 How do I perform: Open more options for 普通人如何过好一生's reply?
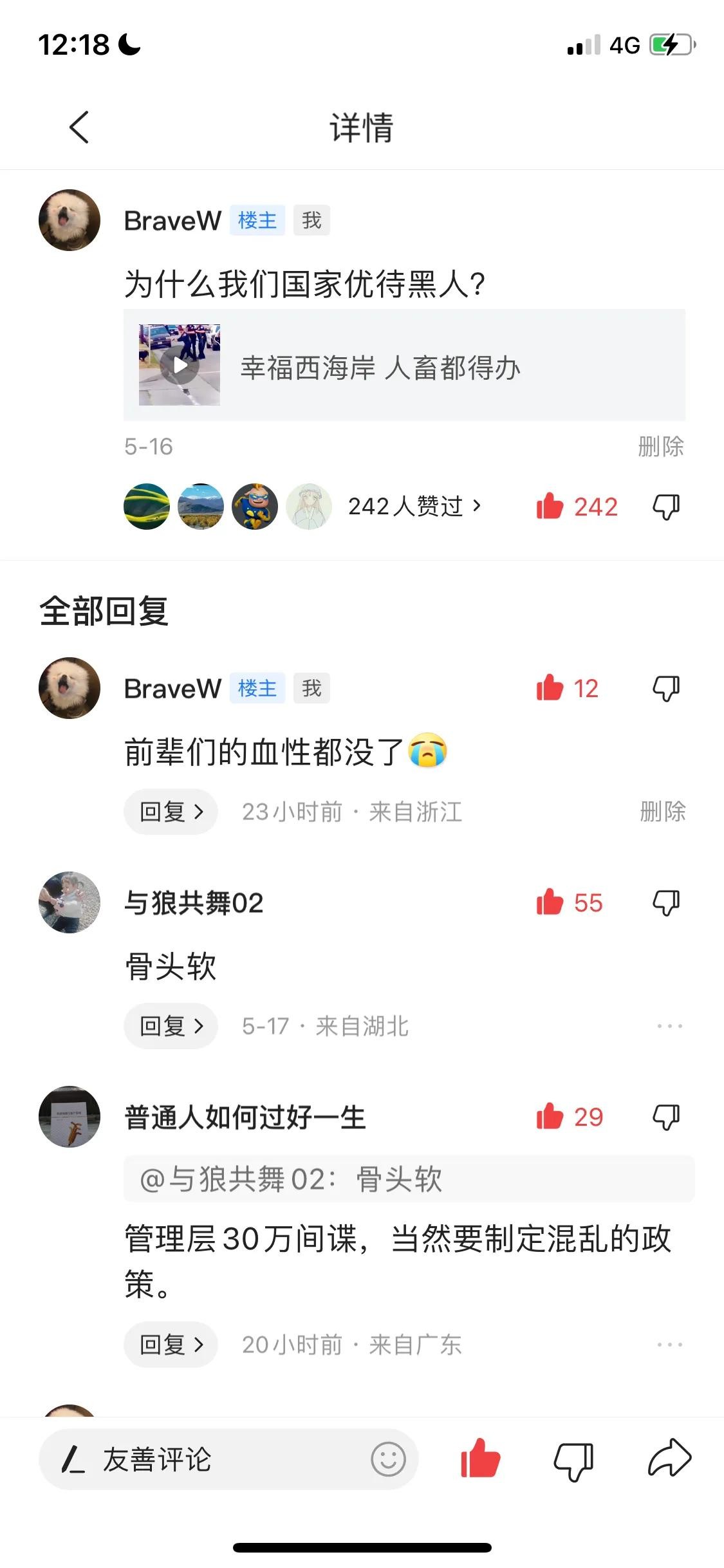[x=669, y=1345]
